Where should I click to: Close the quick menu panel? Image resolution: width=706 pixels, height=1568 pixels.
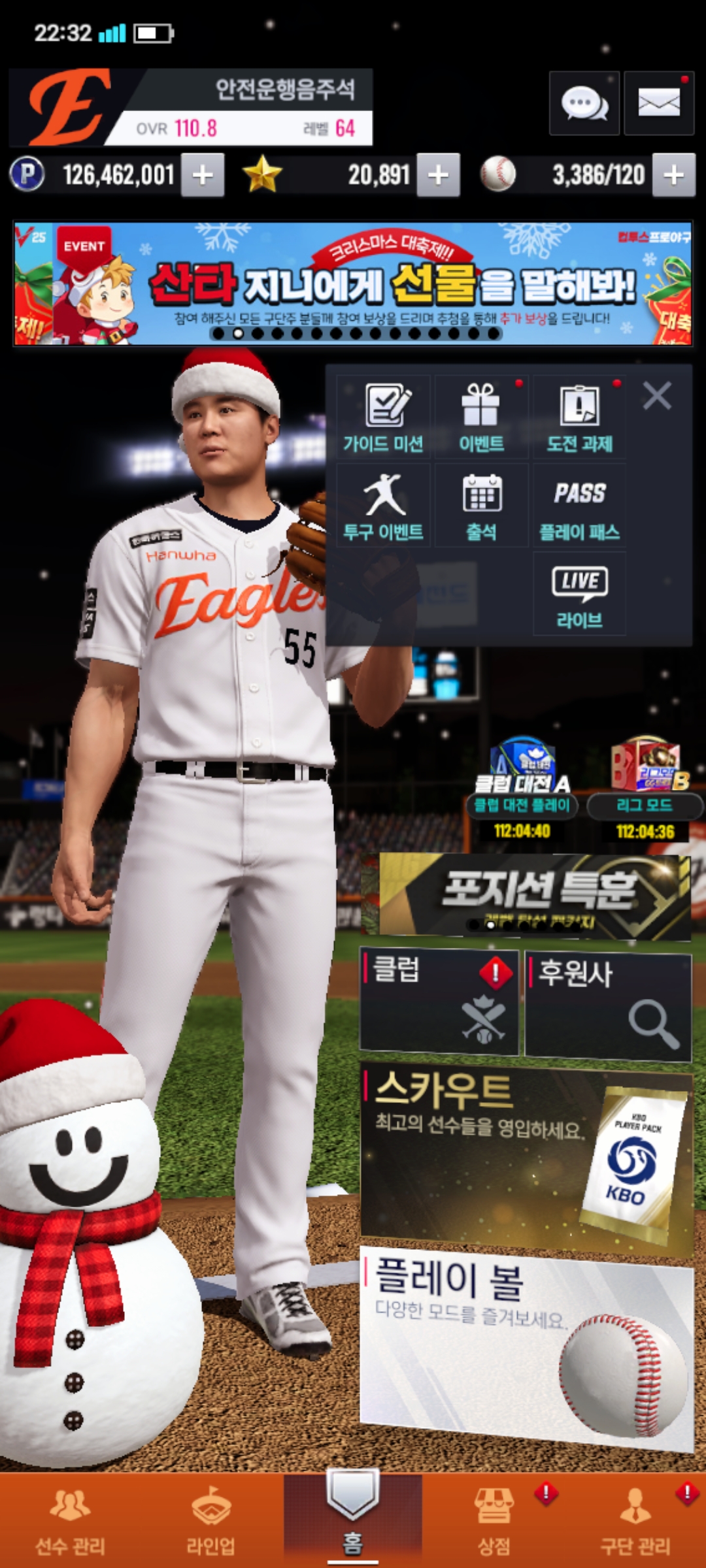point(656,396)
